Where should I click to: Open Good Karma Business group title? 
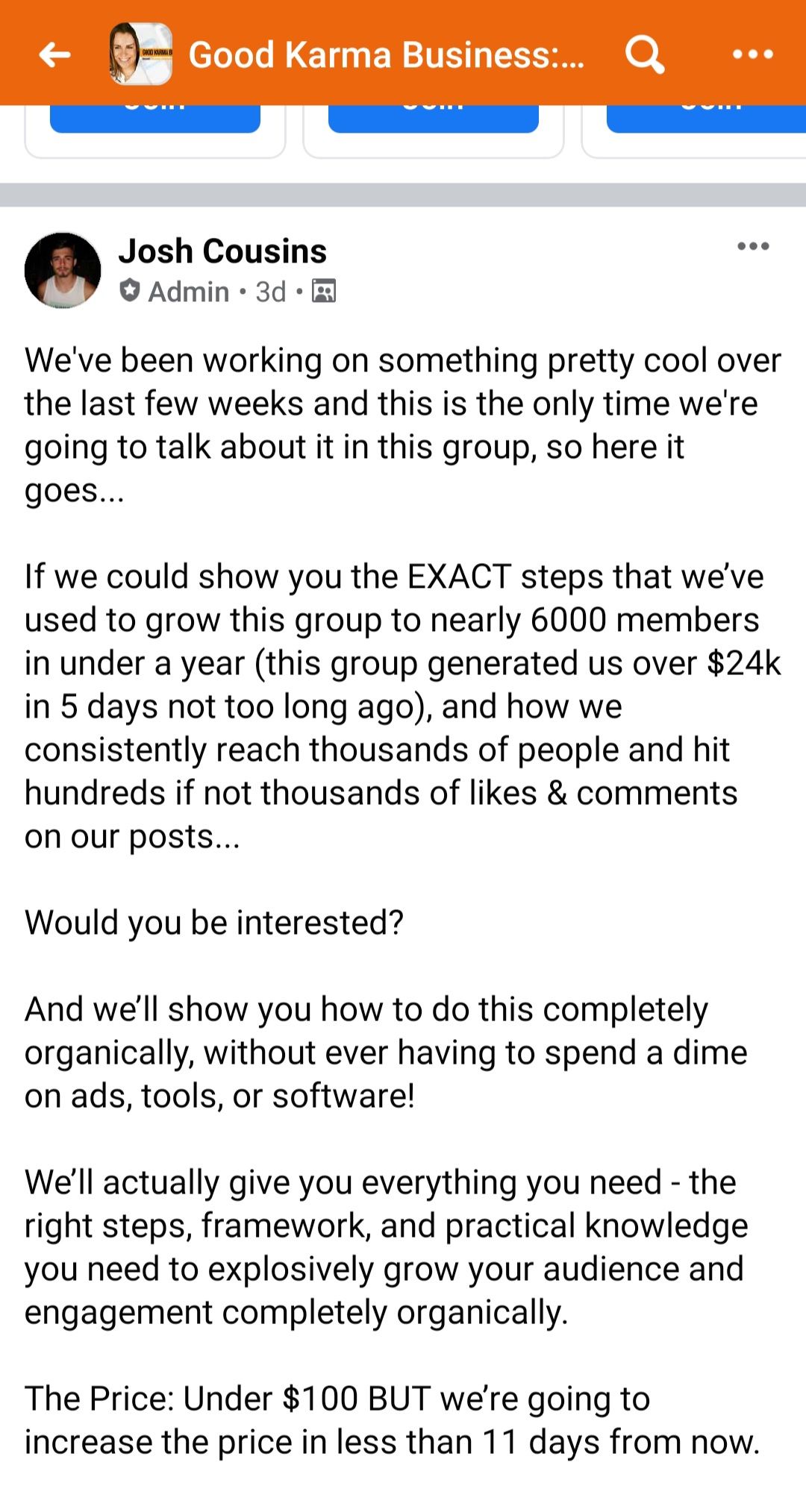point(387,54)
